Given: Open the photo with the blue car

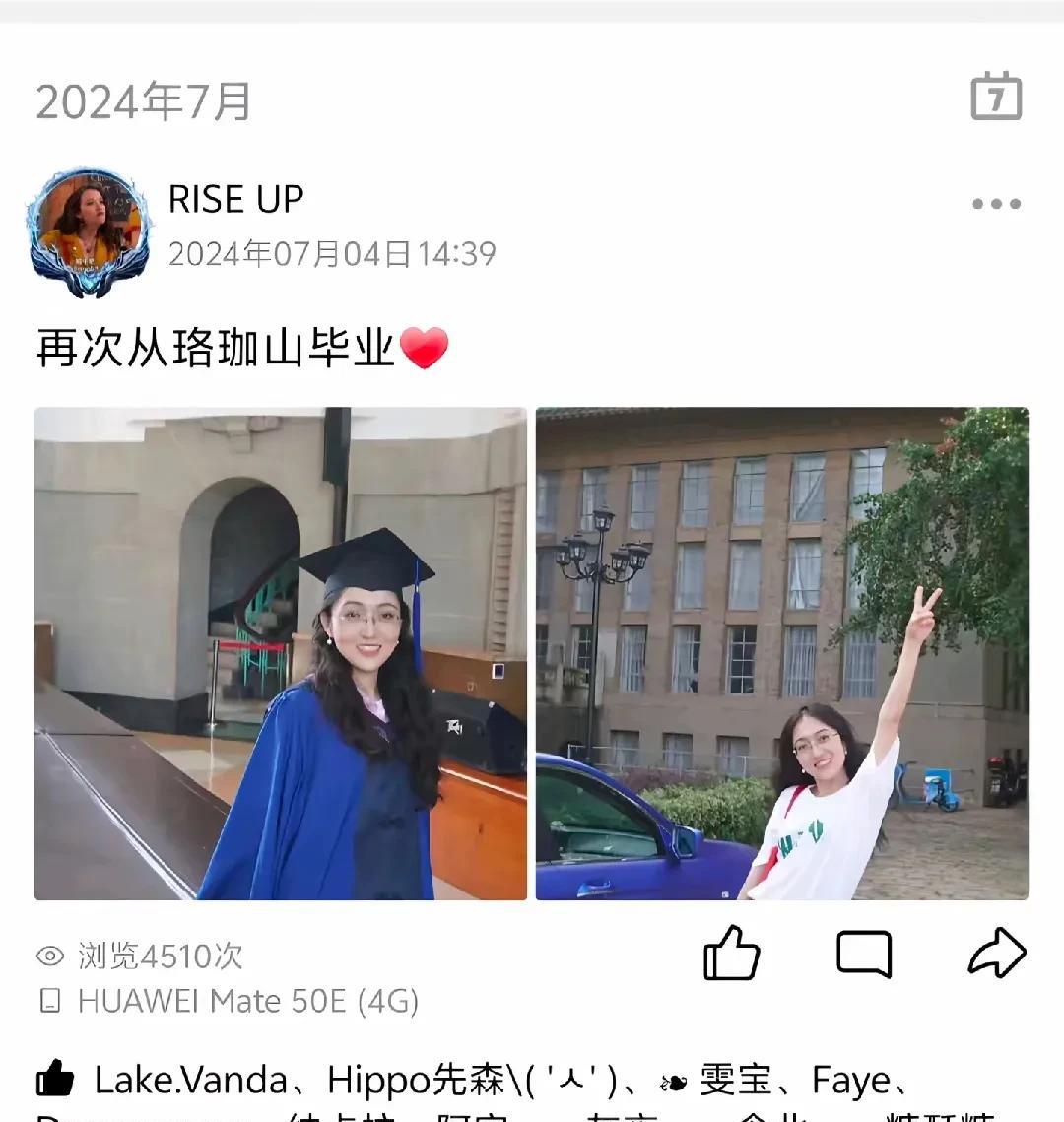Looking at the screenshot, I should [x=781, y=653].
